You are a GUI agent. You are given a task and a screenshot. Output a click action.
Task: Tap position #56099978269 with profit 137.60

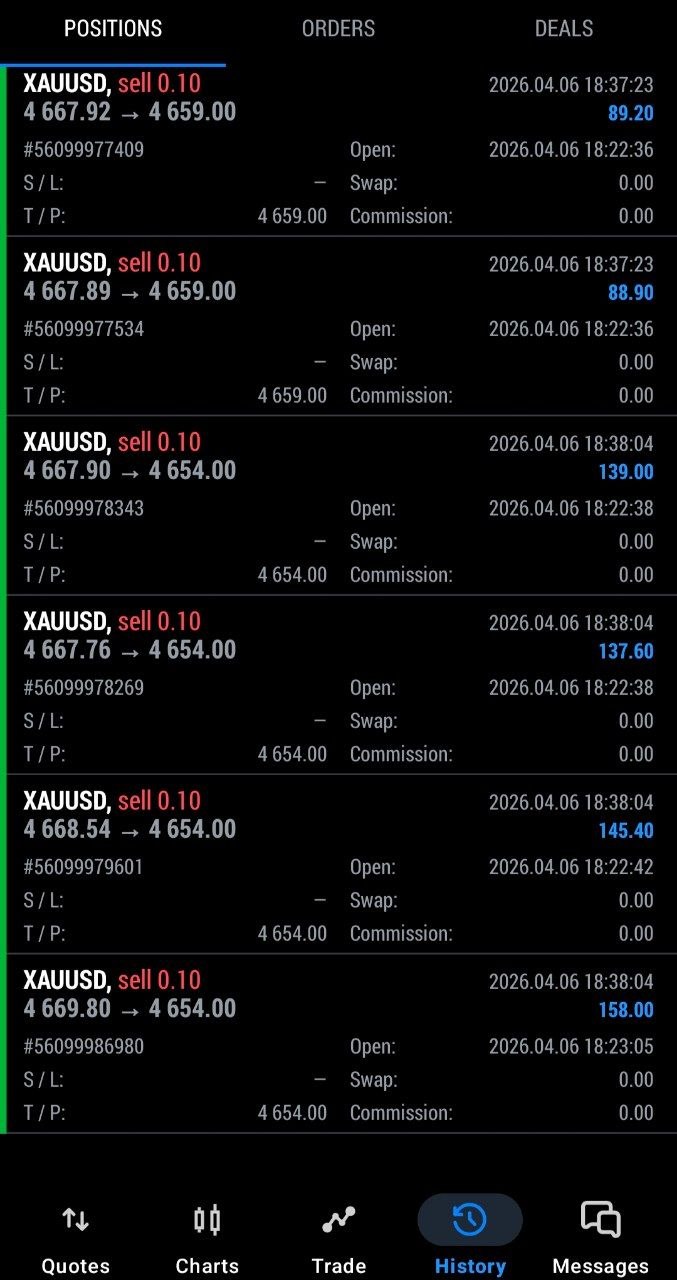pos(338,687)
